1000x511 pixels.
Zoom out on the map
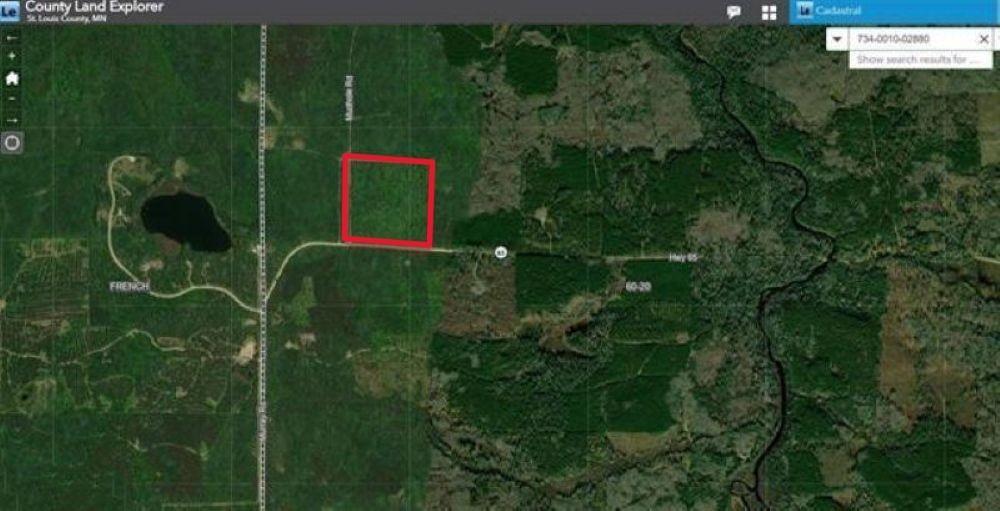coord(12,98)
